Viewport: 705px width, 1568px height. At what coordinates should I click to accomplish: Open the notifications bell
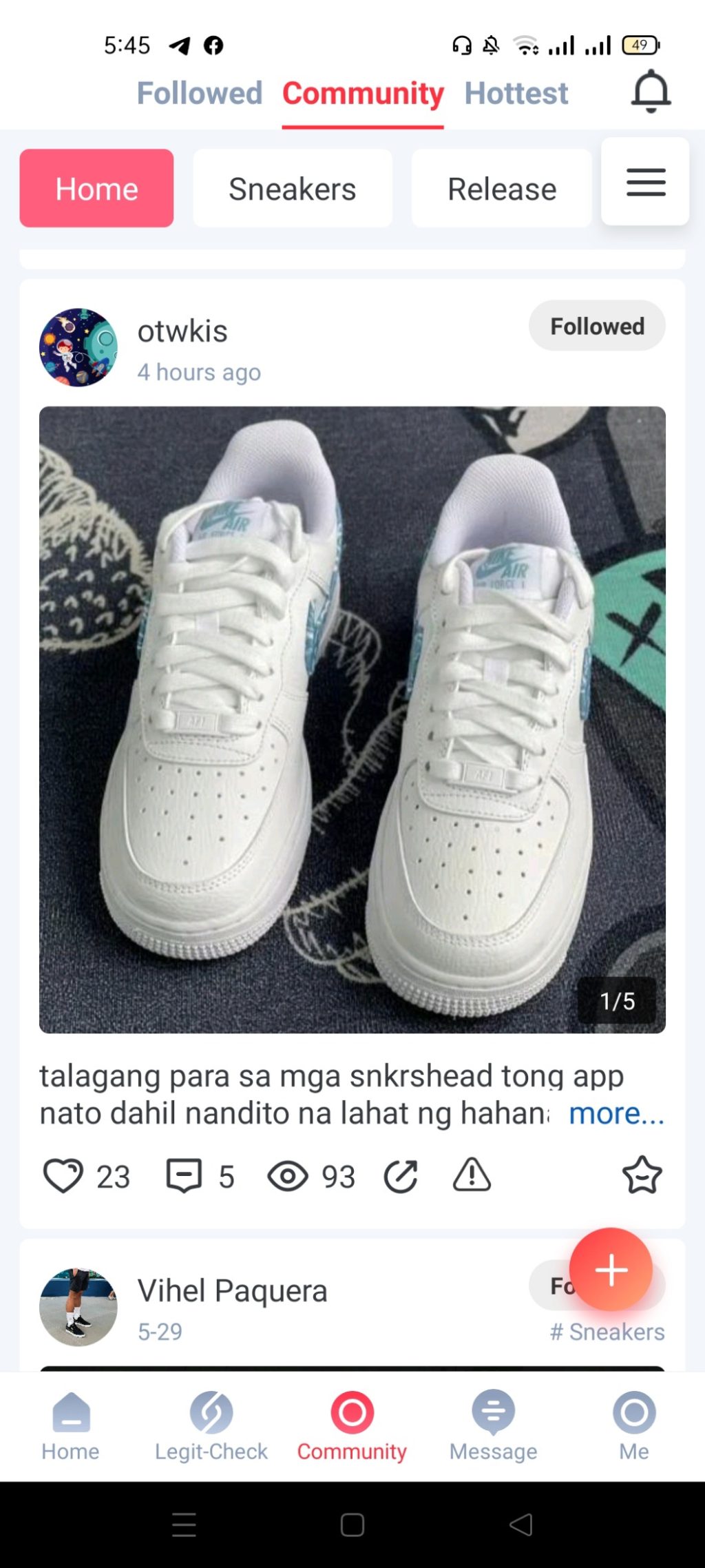pos(650,92)
